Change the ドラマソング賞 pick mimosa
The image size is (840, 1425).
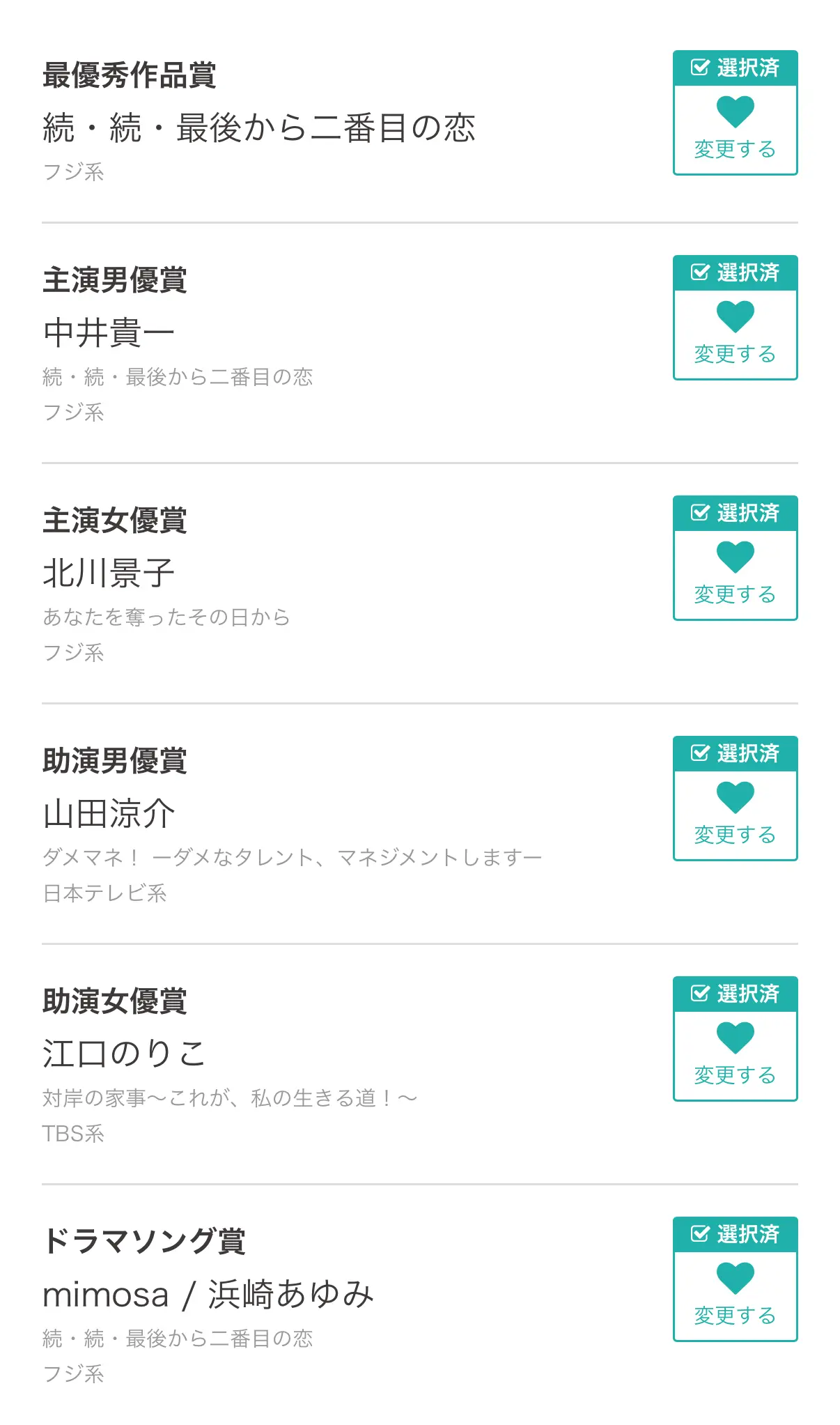click(735, 1279)
